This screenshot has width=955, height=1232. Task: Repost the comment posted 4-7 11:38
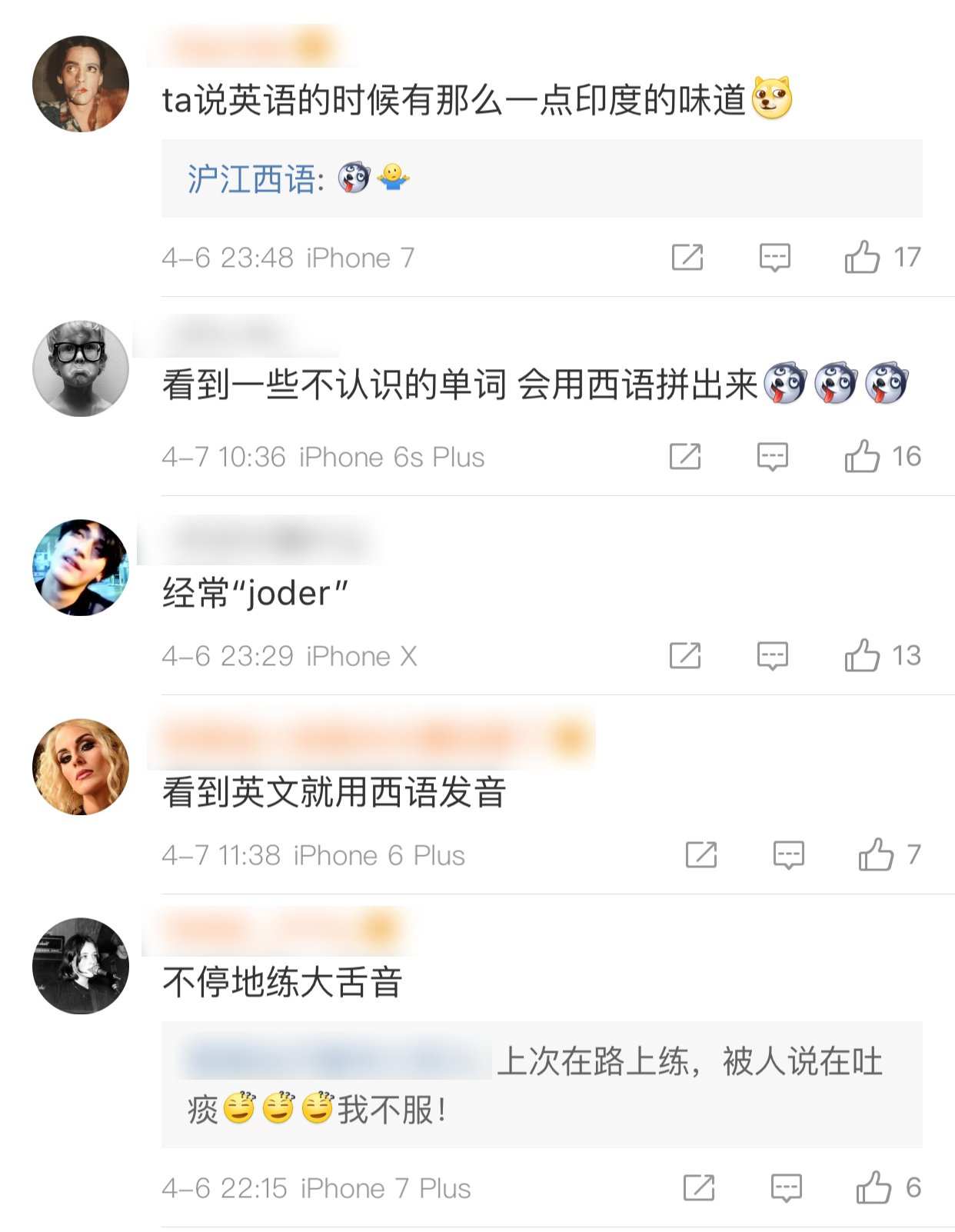click(700, 855)
